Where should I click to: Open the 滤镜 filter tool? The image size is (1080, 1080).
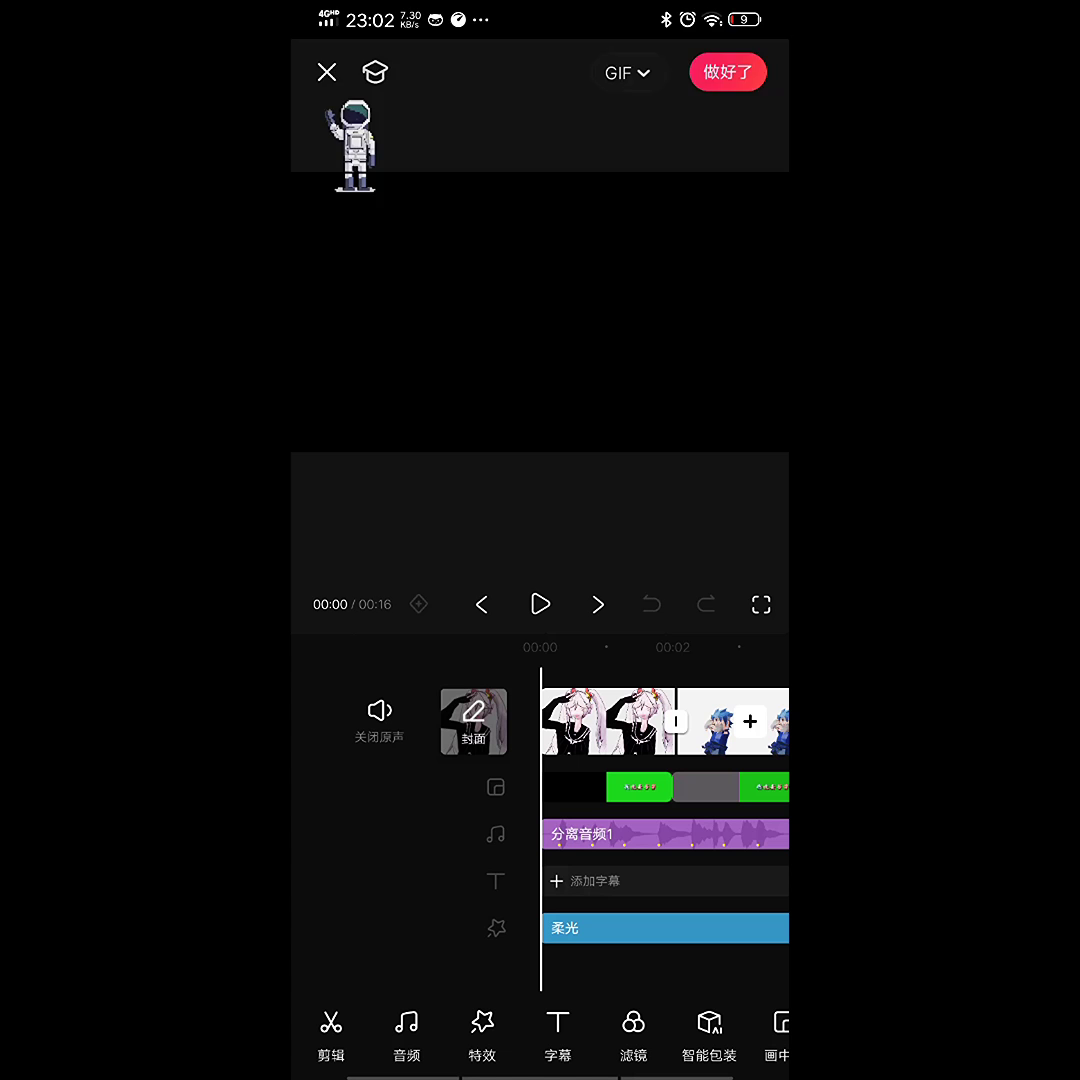[633, 1034]
